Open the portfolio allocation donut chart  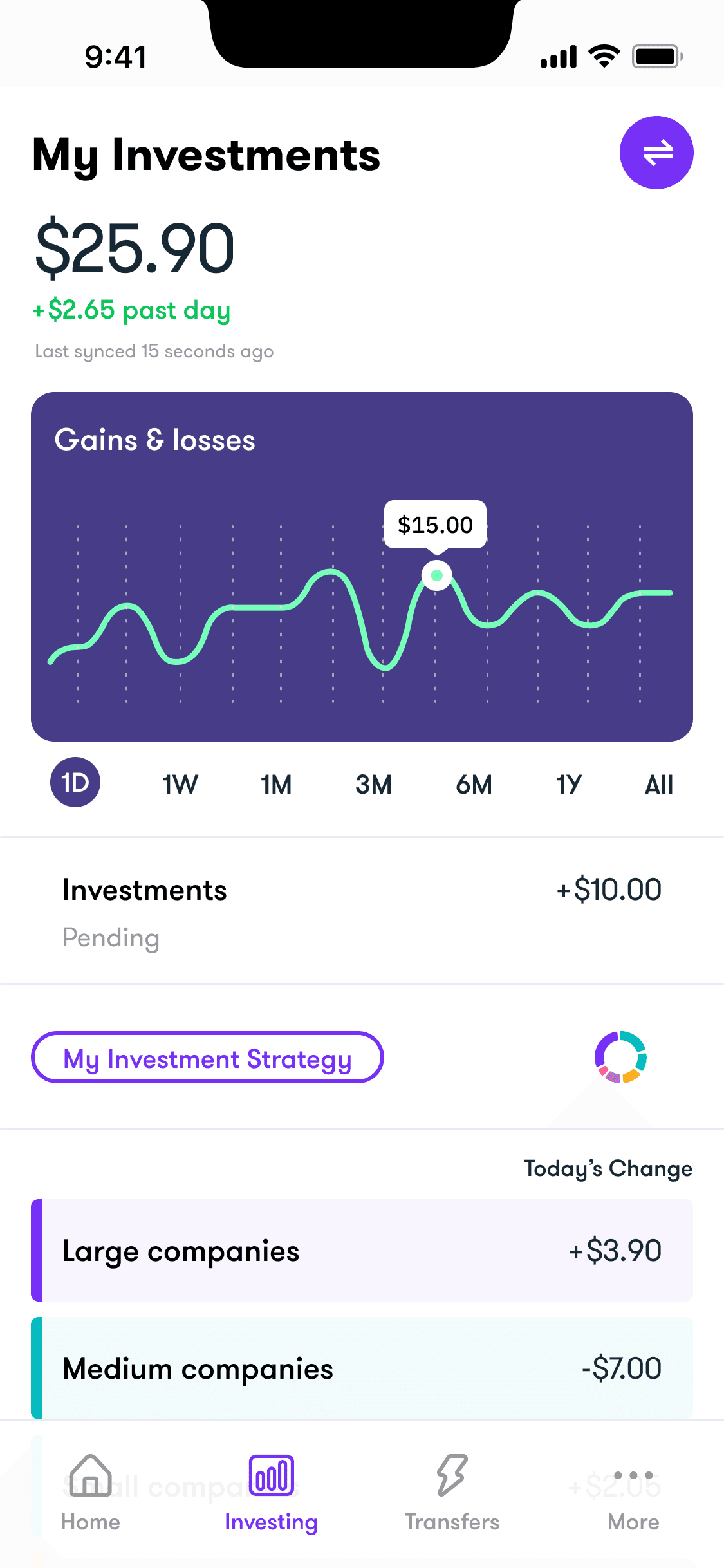point(620,1057)
